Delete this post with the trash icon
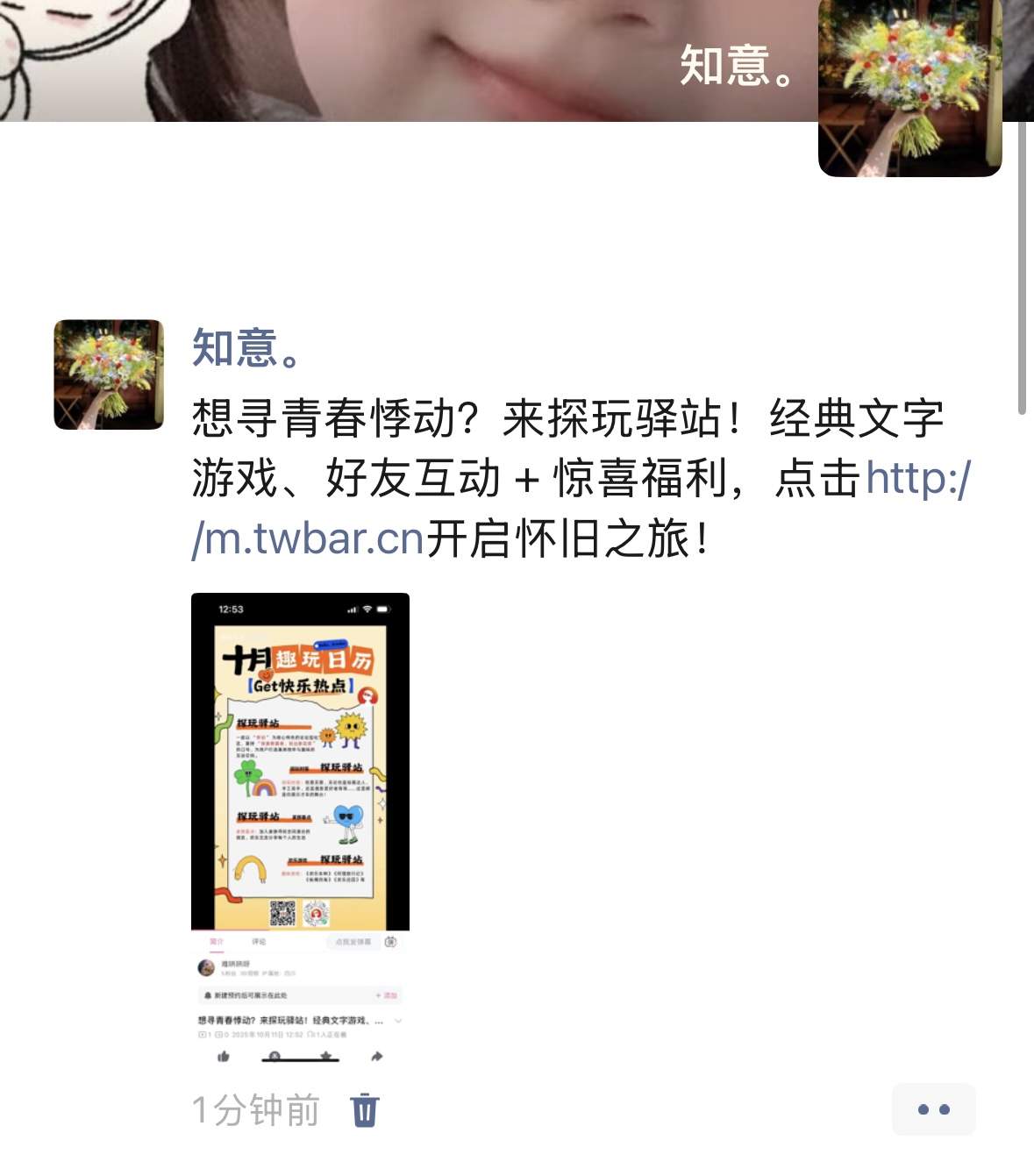This screenshot has width=1034, height=1176. point(364,1110)
